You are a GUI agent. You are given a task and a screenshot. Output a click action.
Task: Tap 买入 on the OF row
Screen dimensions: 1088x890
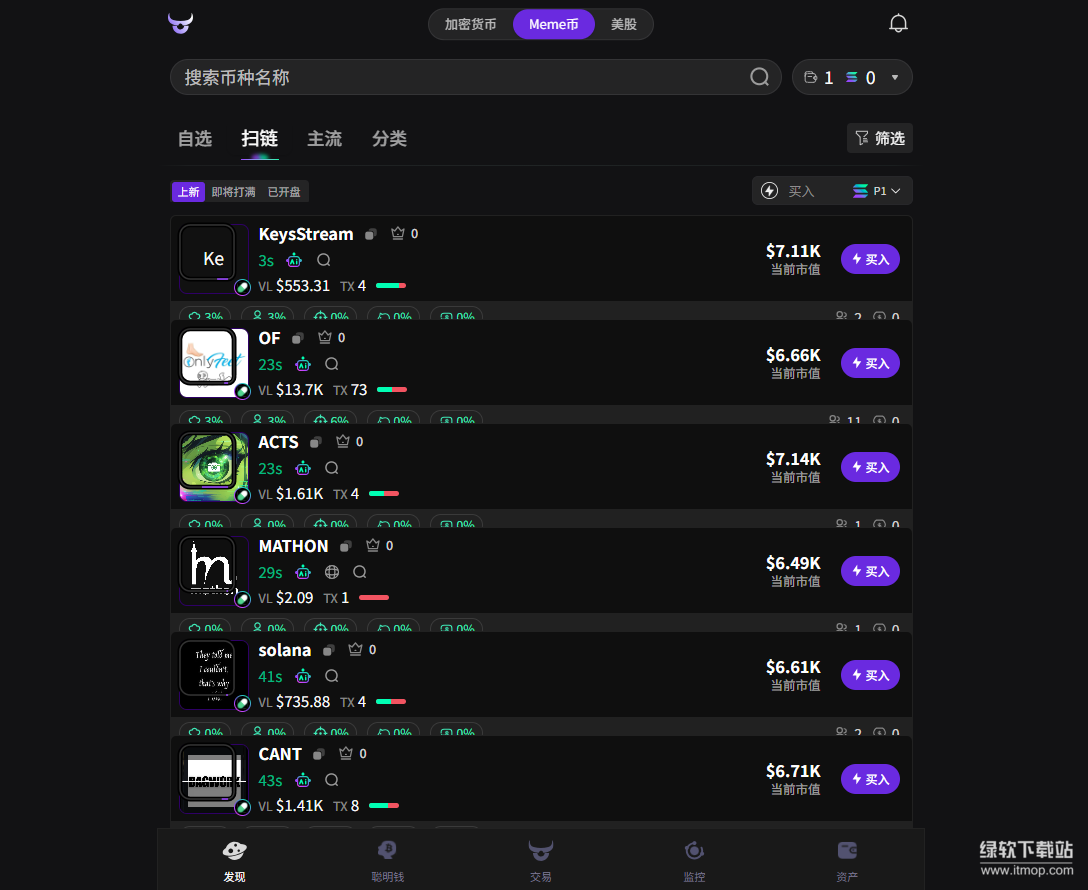coord(870,363)
